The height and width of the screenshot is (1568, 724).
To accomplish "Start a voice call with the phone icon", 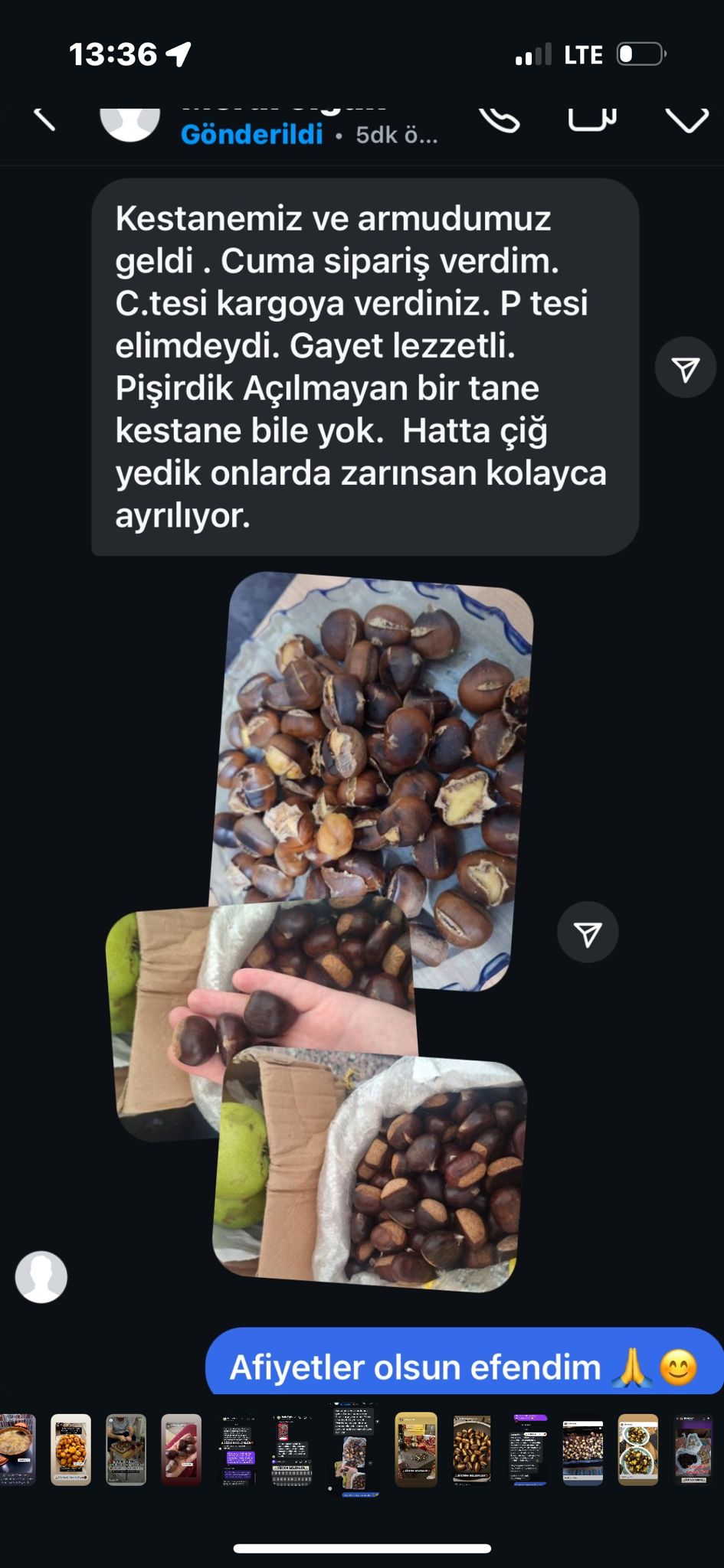I will (x=500, y=119).
